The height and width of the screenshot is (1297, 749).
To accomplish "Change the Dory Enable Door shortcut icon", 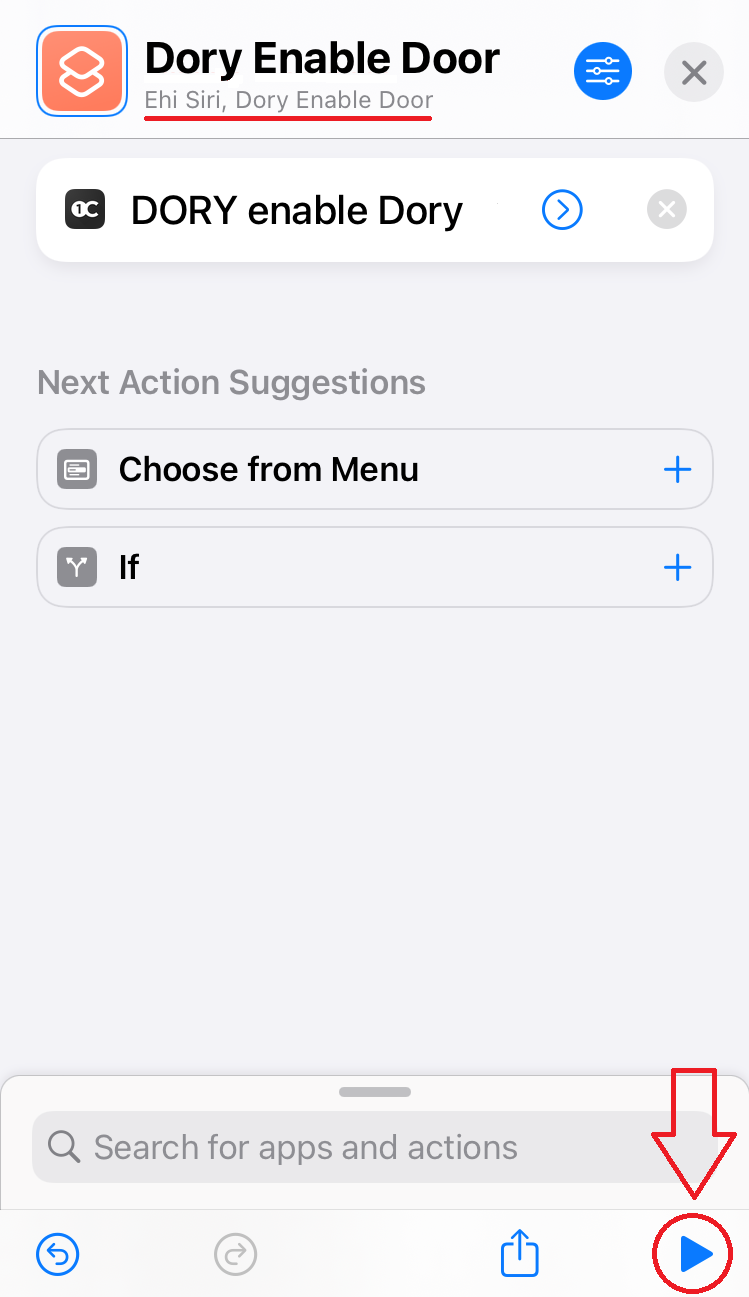I will click(x=82, y=72).
